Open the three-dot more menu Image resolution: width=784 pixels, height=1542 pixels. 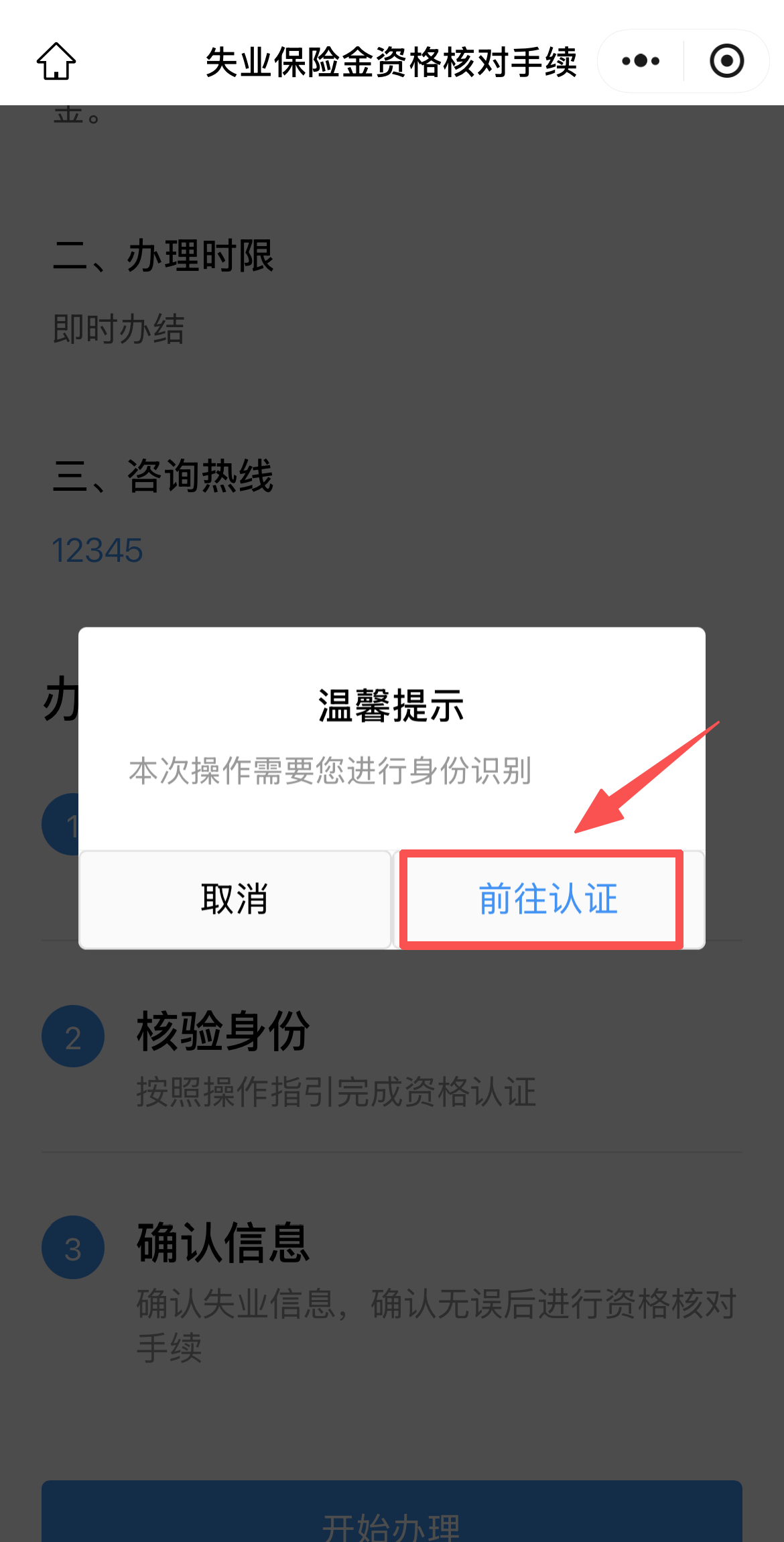[x=641, y=61]
